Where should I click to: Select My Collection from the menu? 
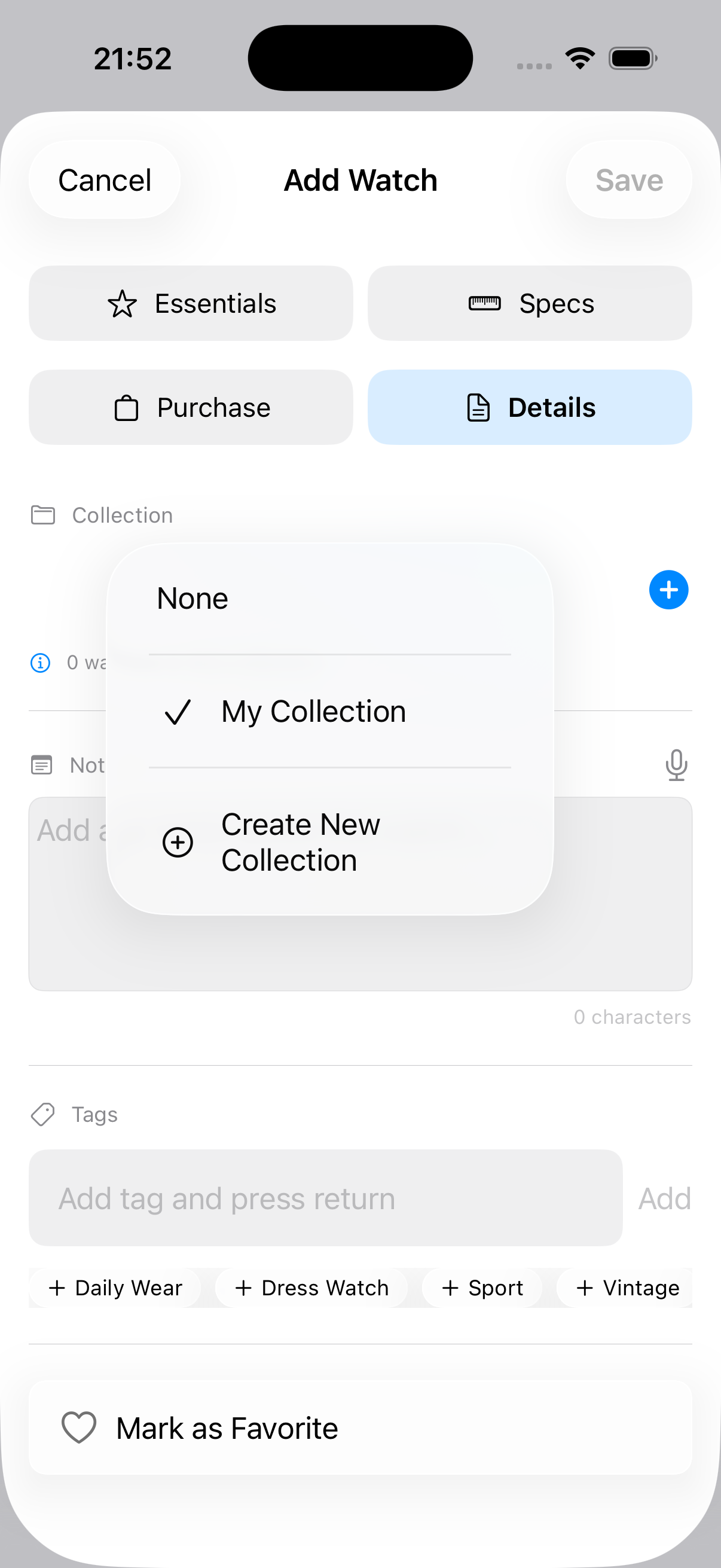point(313,711)
